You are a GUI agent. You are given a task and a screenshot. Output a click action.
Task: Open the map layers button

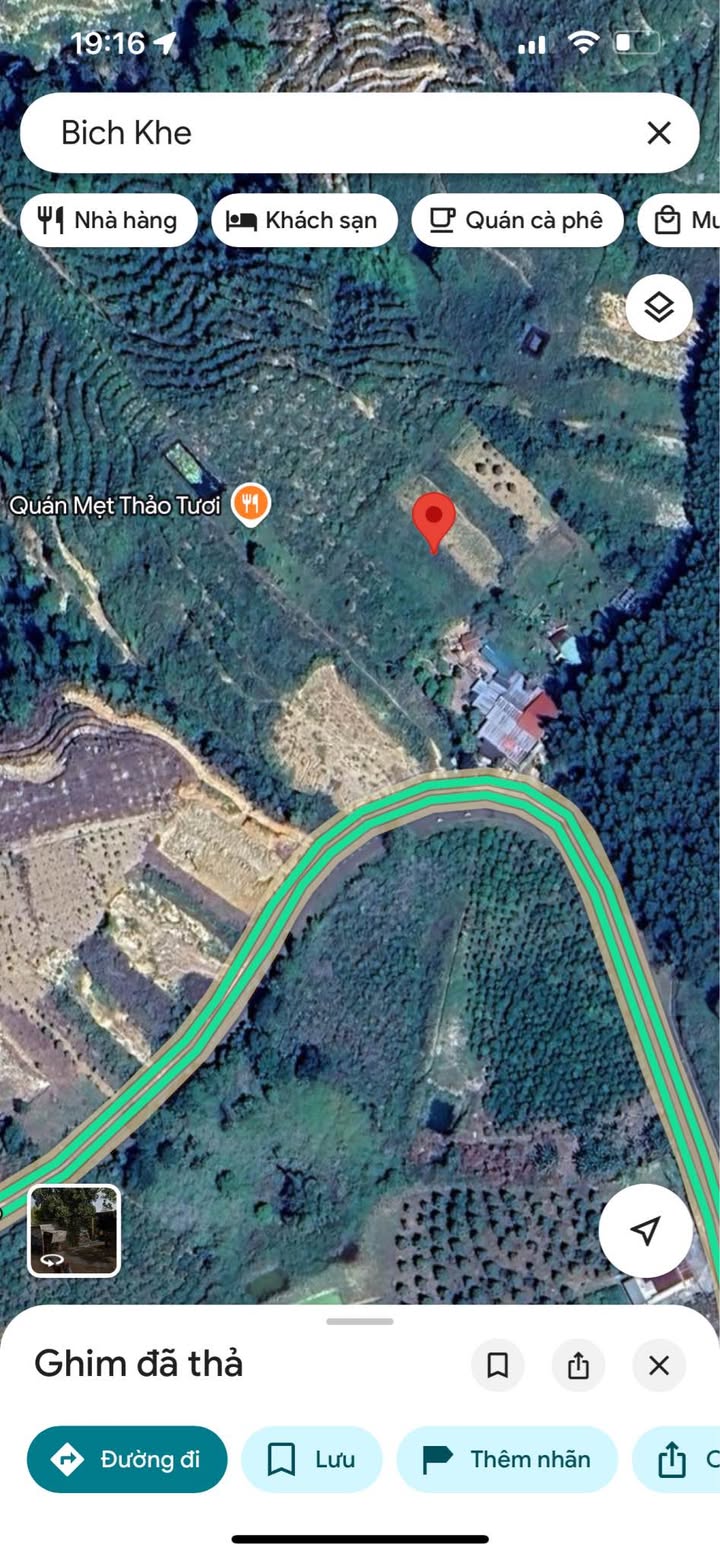(659, 308)
